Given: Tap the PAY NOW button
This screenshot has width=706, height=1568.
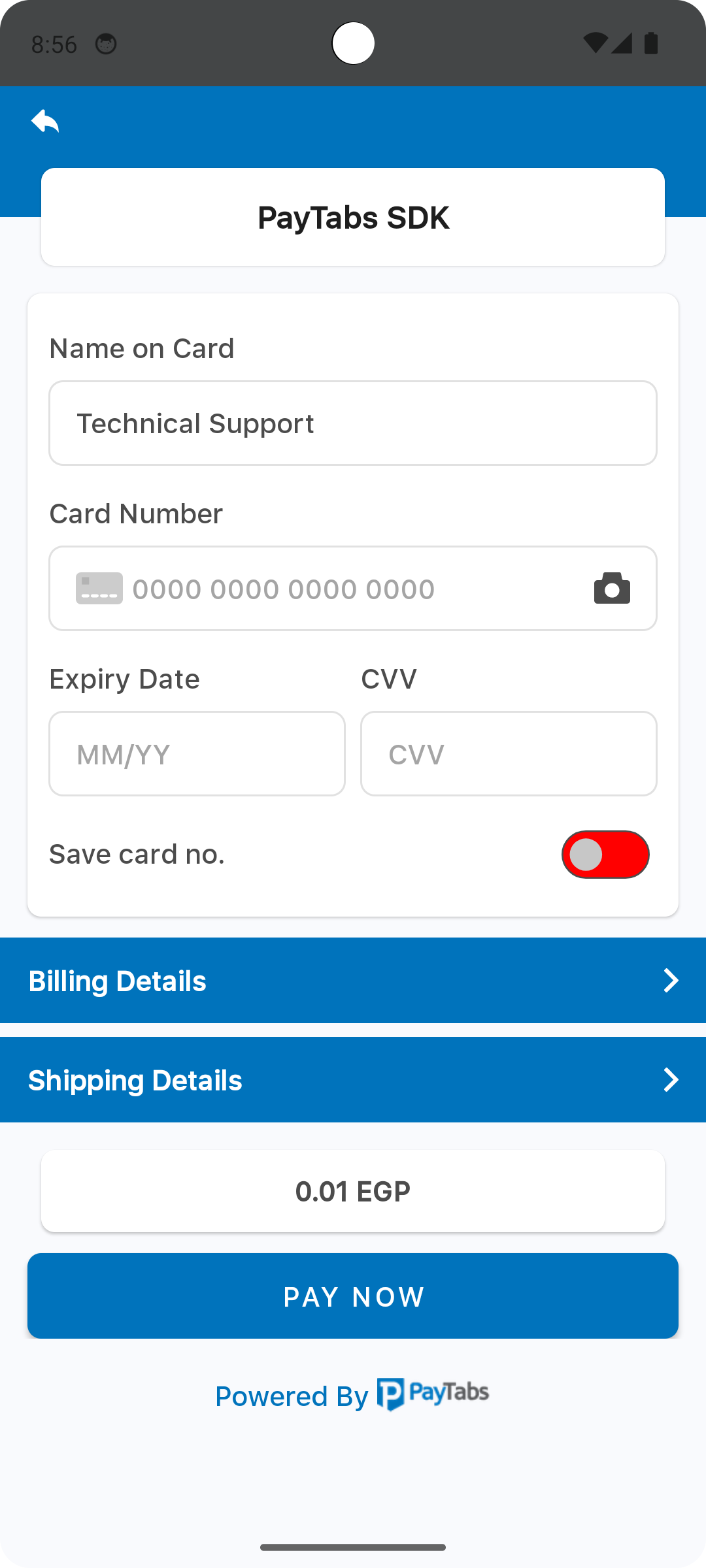Looking at the screenshot, I should (353, 1296).
